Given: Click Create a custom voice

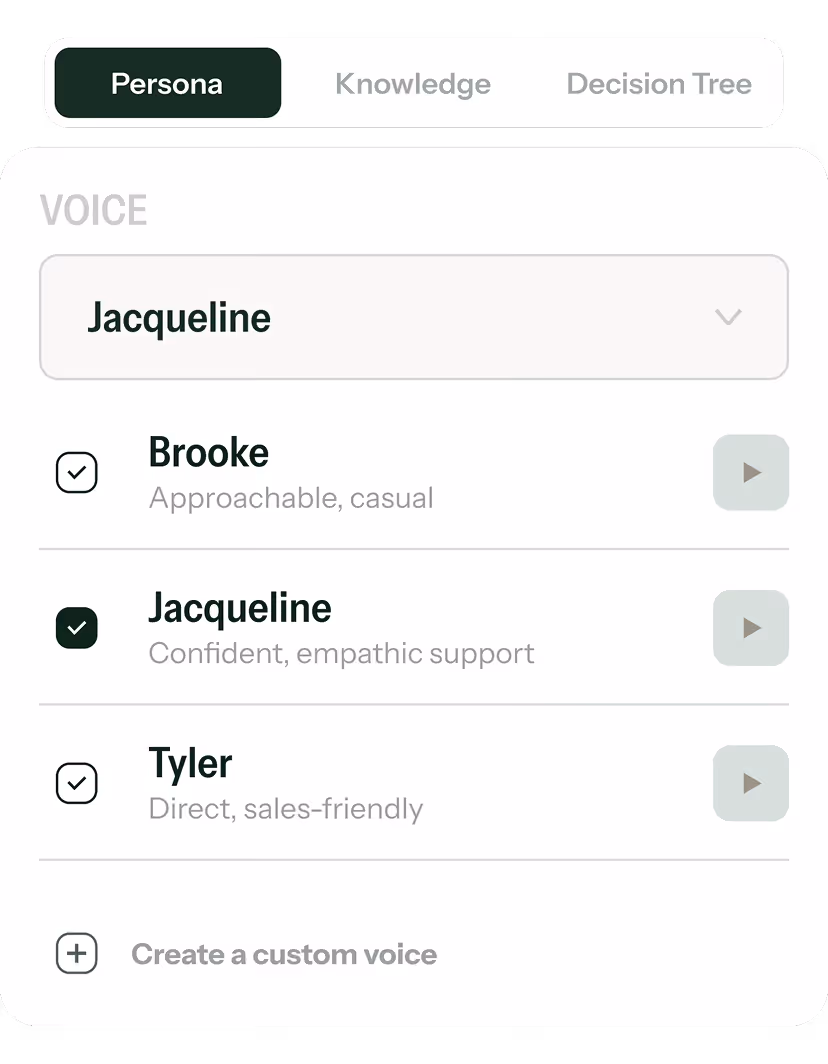Looking at the screenshot, I should point(283,954).
